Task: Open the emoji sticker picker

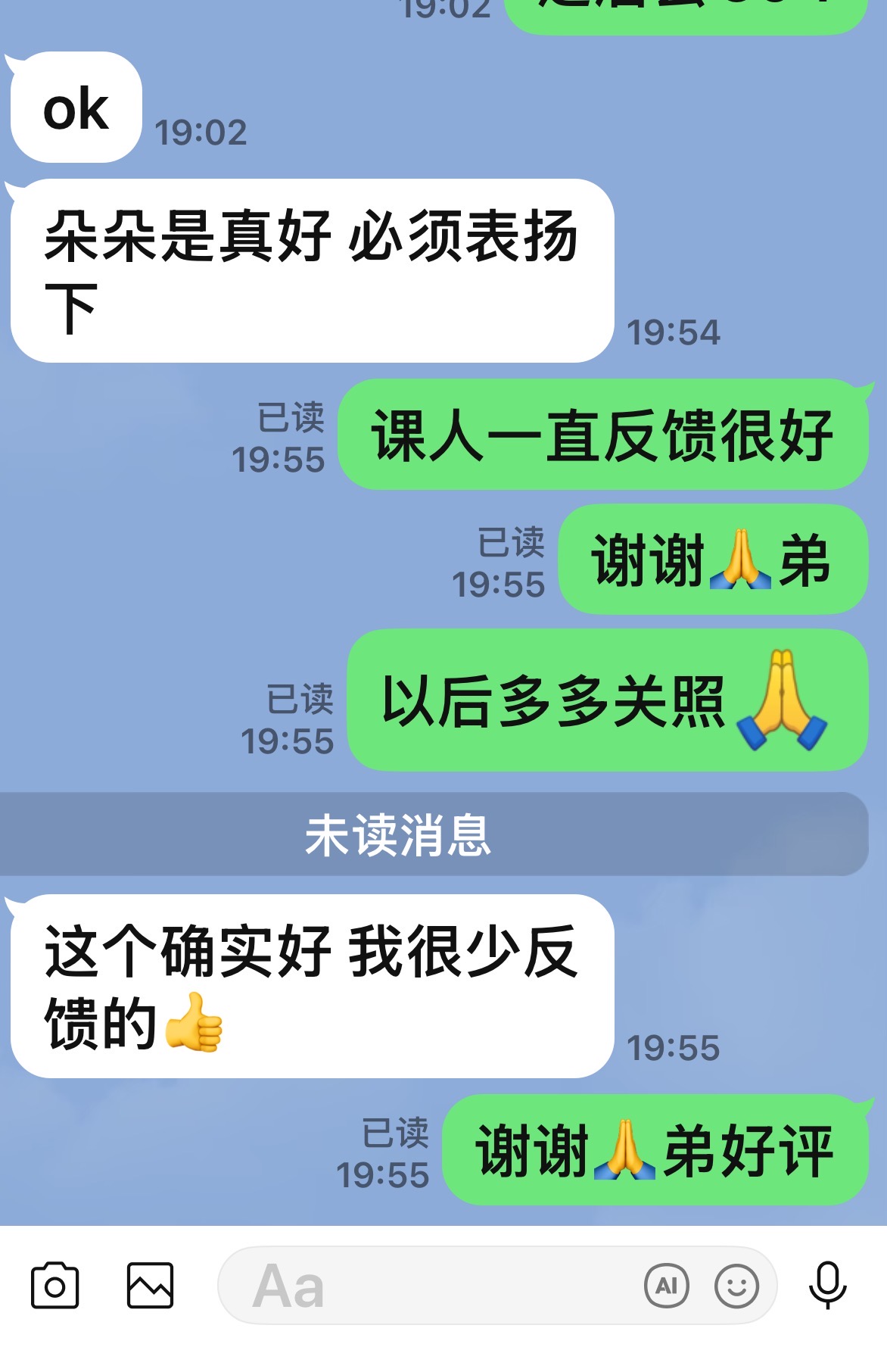Action: (x=736, y=1285)
